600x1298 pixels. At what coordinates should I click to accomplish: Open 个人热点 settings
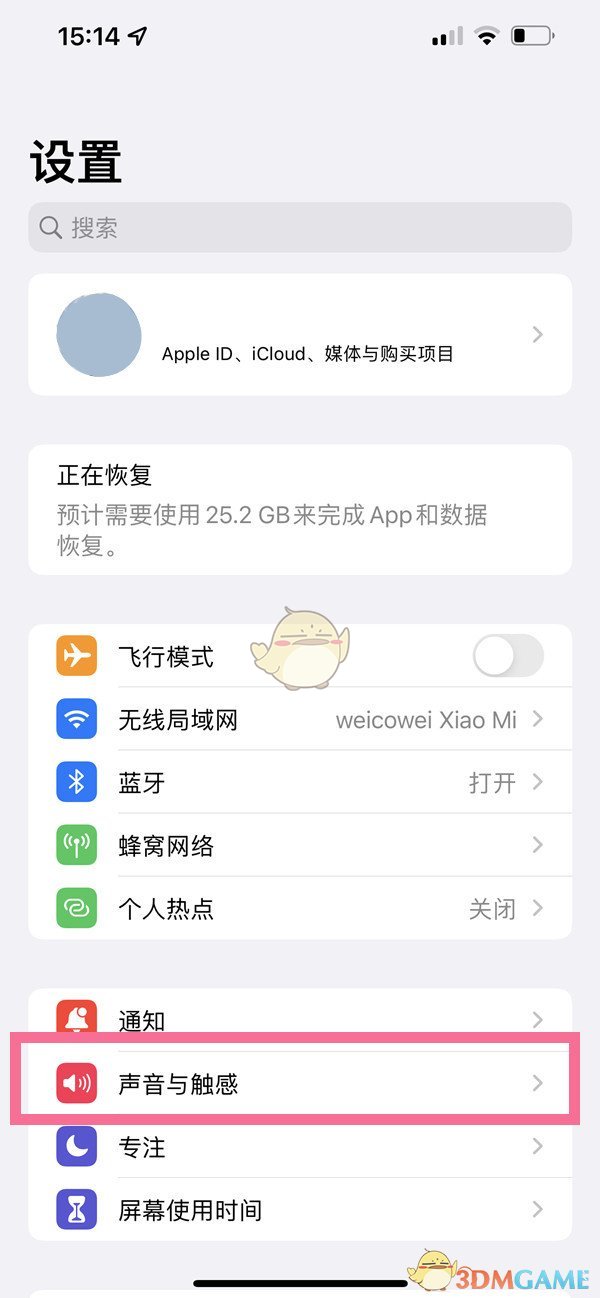[x=300, y=909]
